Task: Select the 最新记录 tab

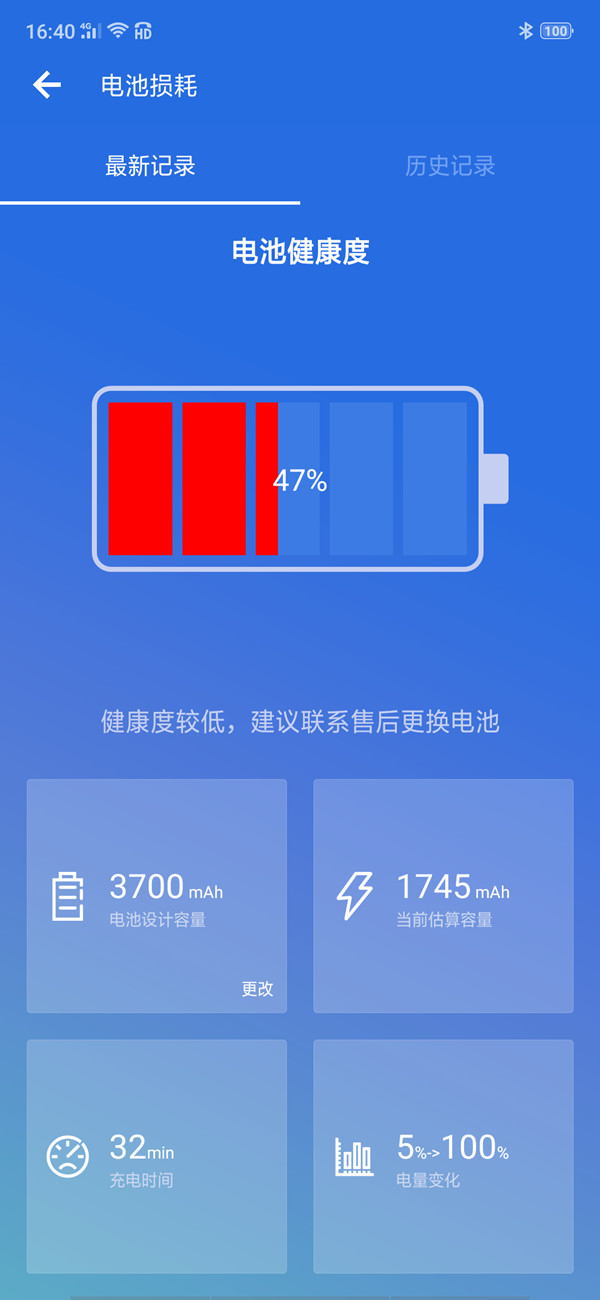Action: [x=150, y=166]
